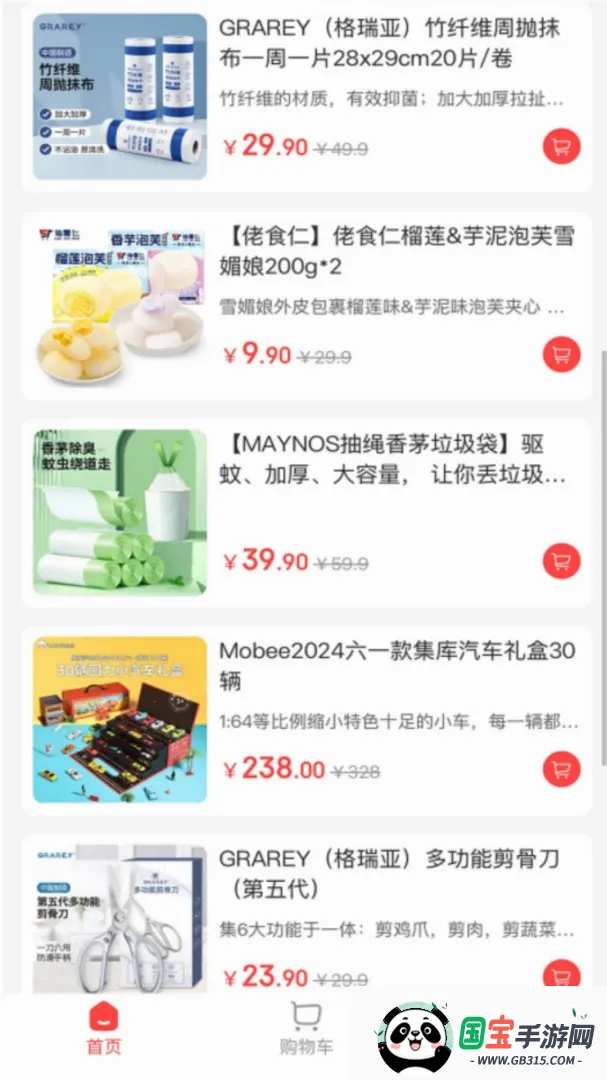607x1080 pixels.
Task: View the MAYNOS抽绳香茅垃圾袋 product
Action: [x=307, y=513]
